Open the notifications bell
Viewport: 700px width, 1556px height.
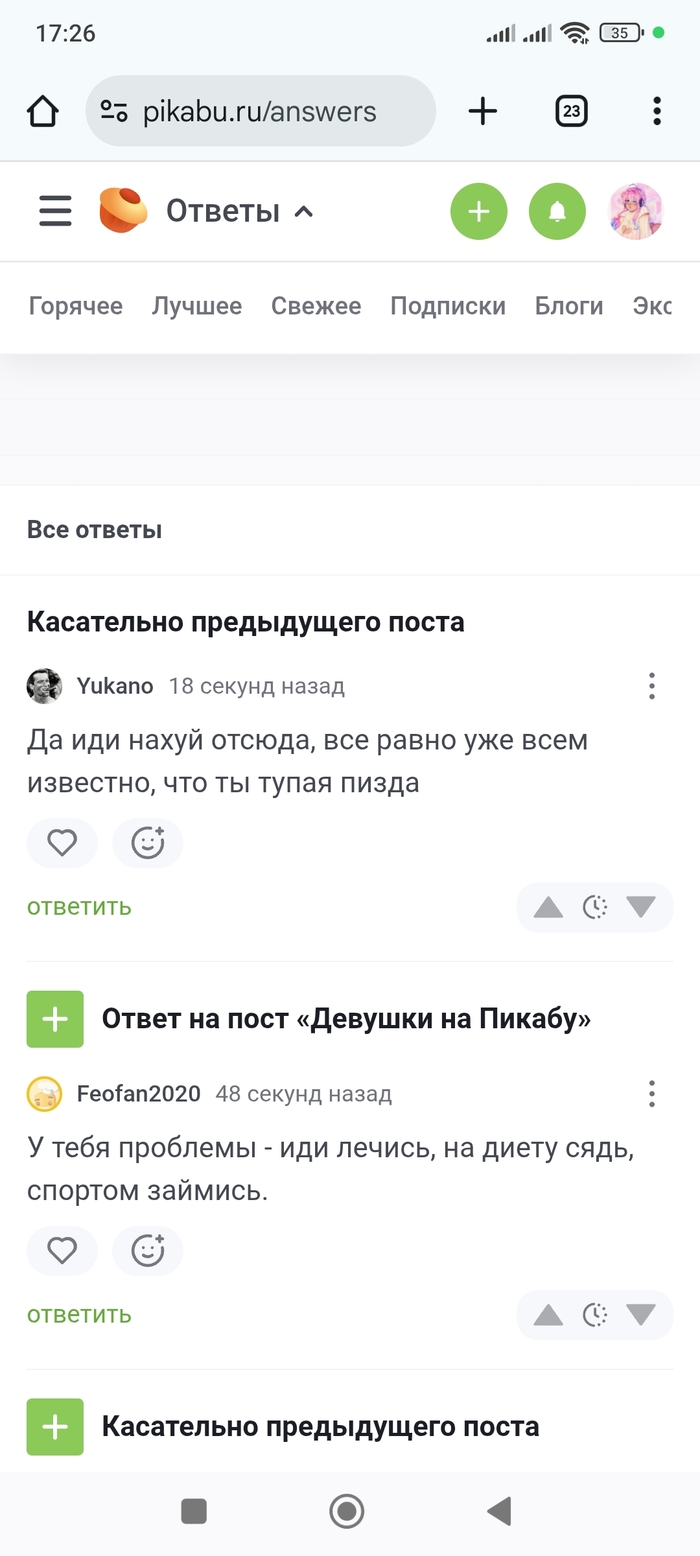557,211
